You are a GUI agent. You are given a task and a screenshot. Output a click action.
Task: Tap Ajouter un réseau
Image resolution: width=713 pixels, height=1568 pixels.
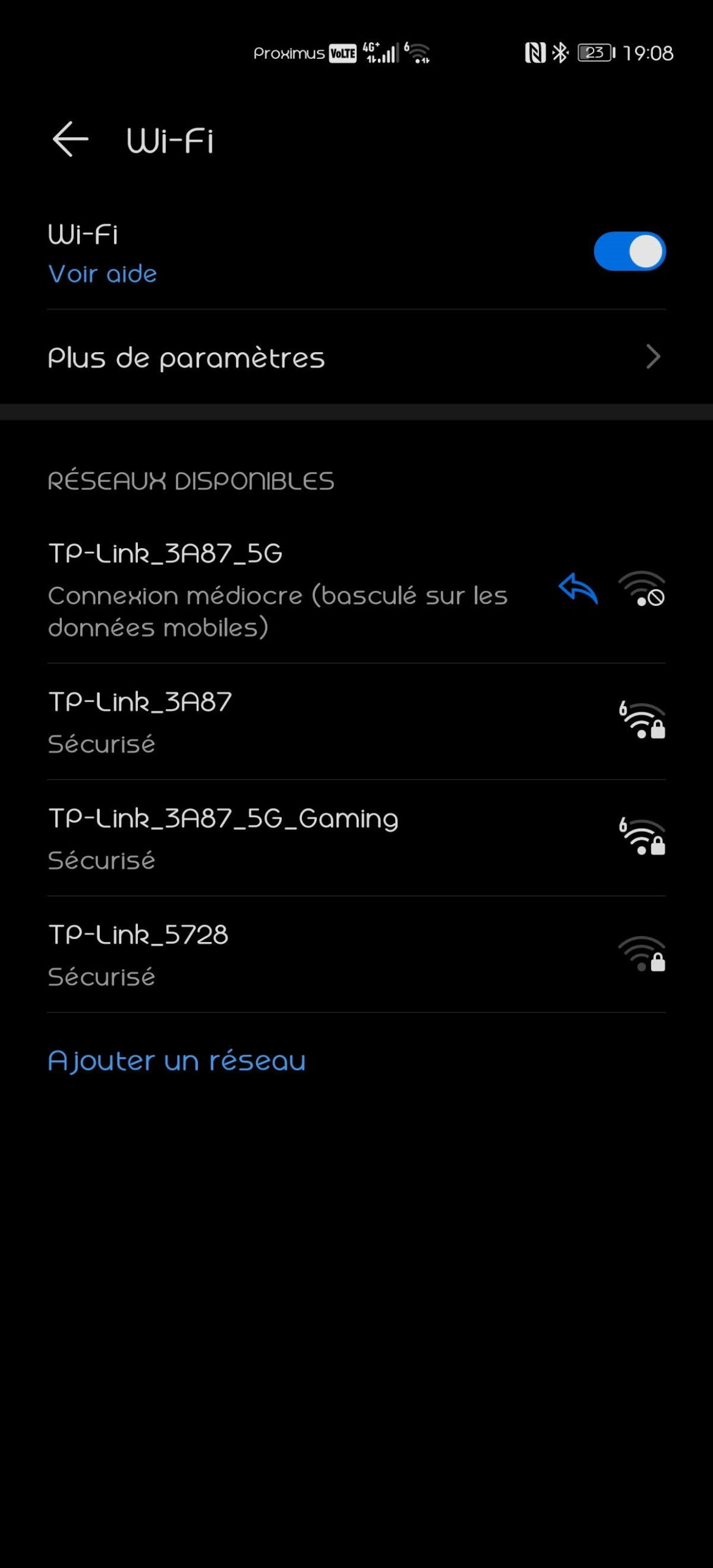pos(176,1061)
